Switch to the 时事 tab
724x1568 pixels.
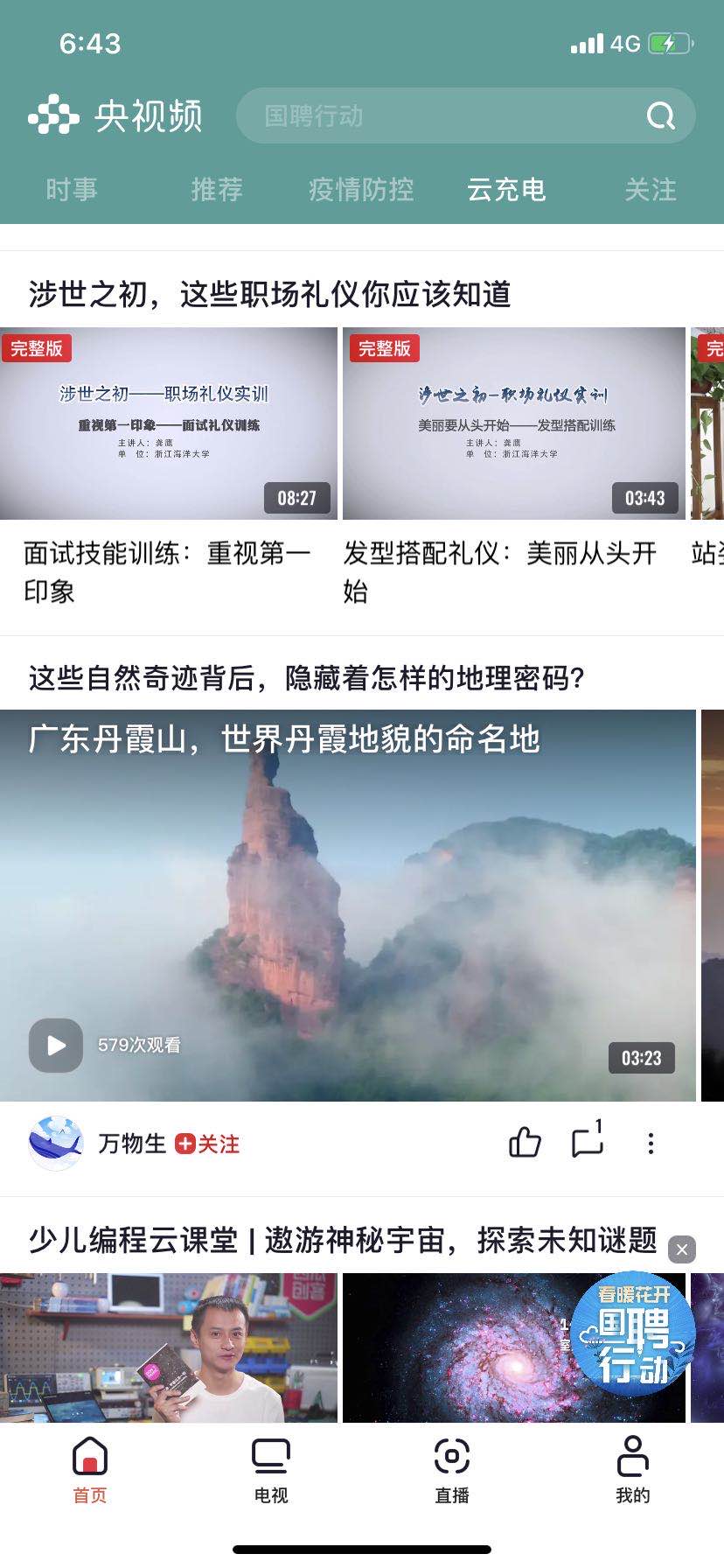coord(72,189)
